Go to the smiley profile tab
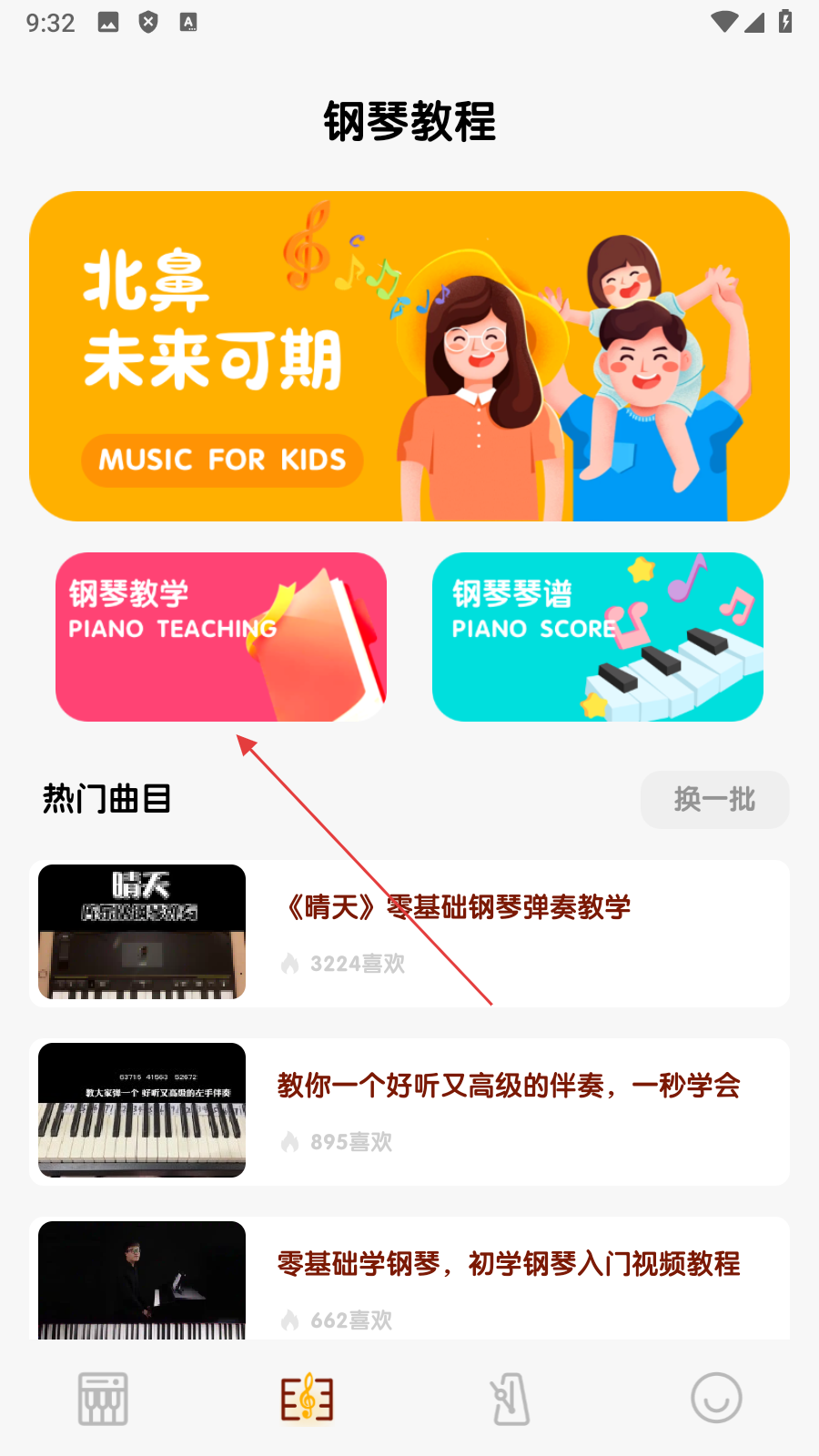 [x=716, y=1399]
